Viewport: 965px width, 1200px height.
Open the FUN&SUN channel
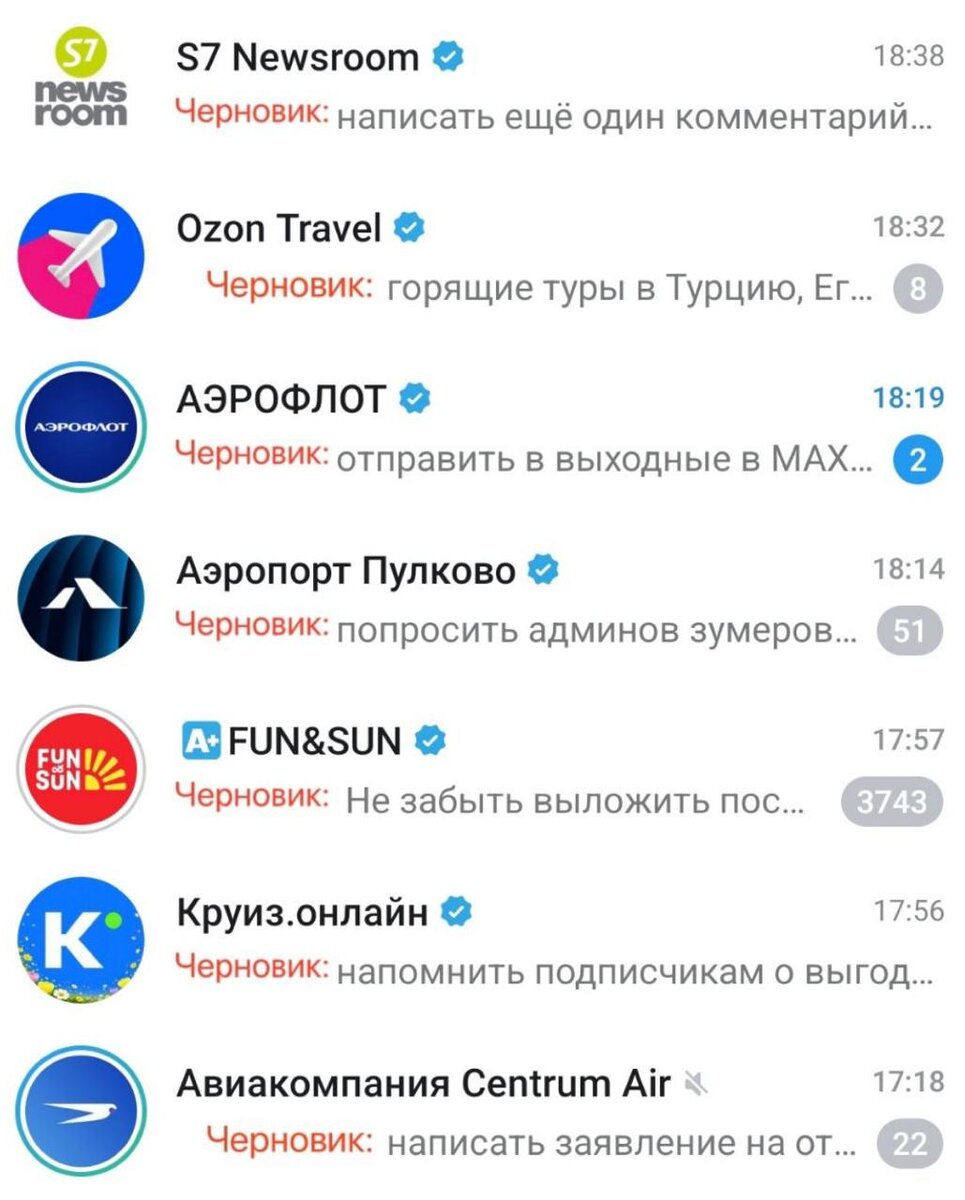[x=482, y=771]
